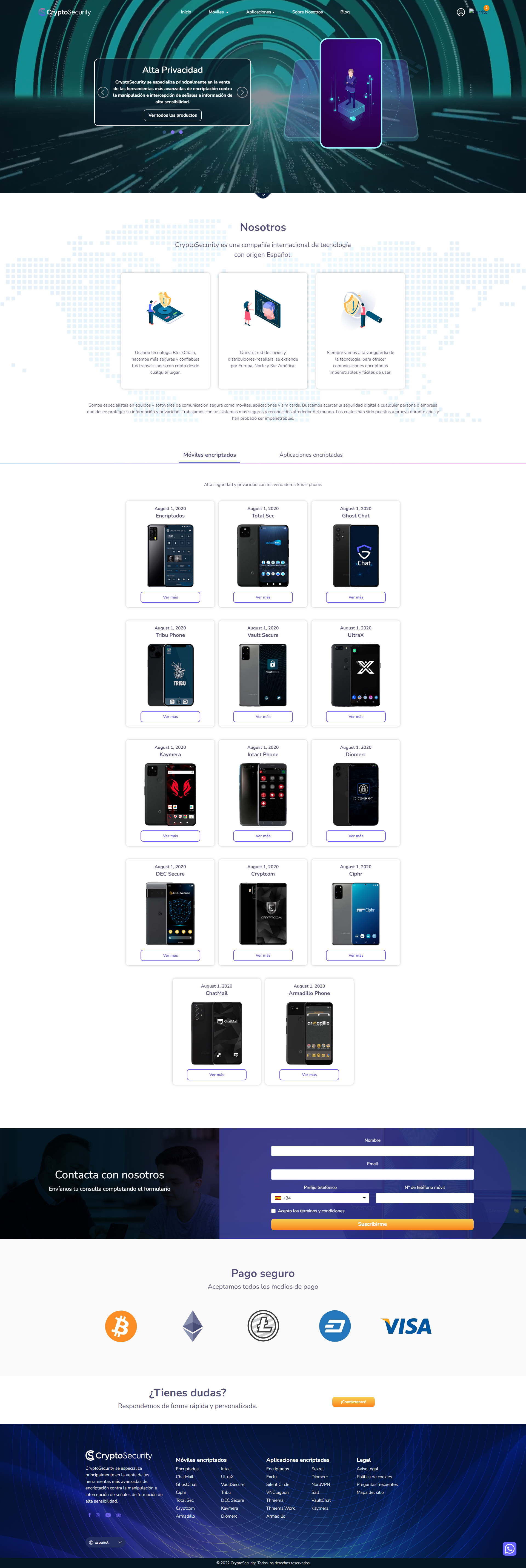The width and height of the screenshot is (526, 1568).
Task: Open the Sobre Nosotros page
Action: (307, 12)
